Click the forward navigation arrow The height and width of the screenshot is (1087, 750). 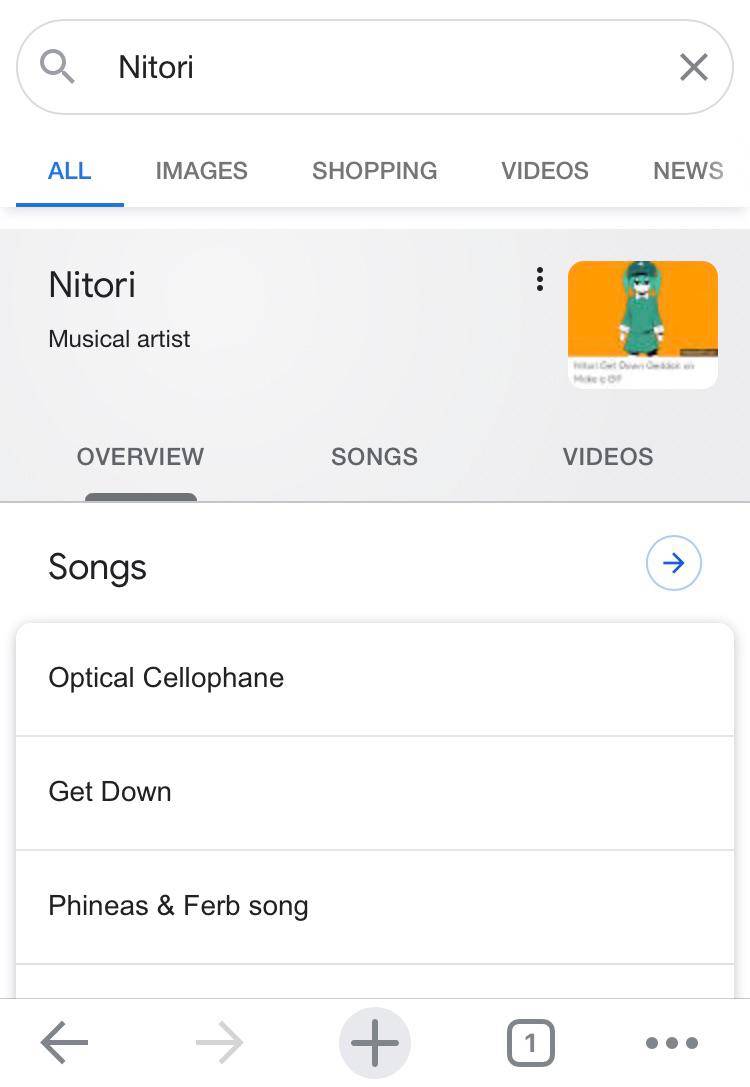(219, 1042)
